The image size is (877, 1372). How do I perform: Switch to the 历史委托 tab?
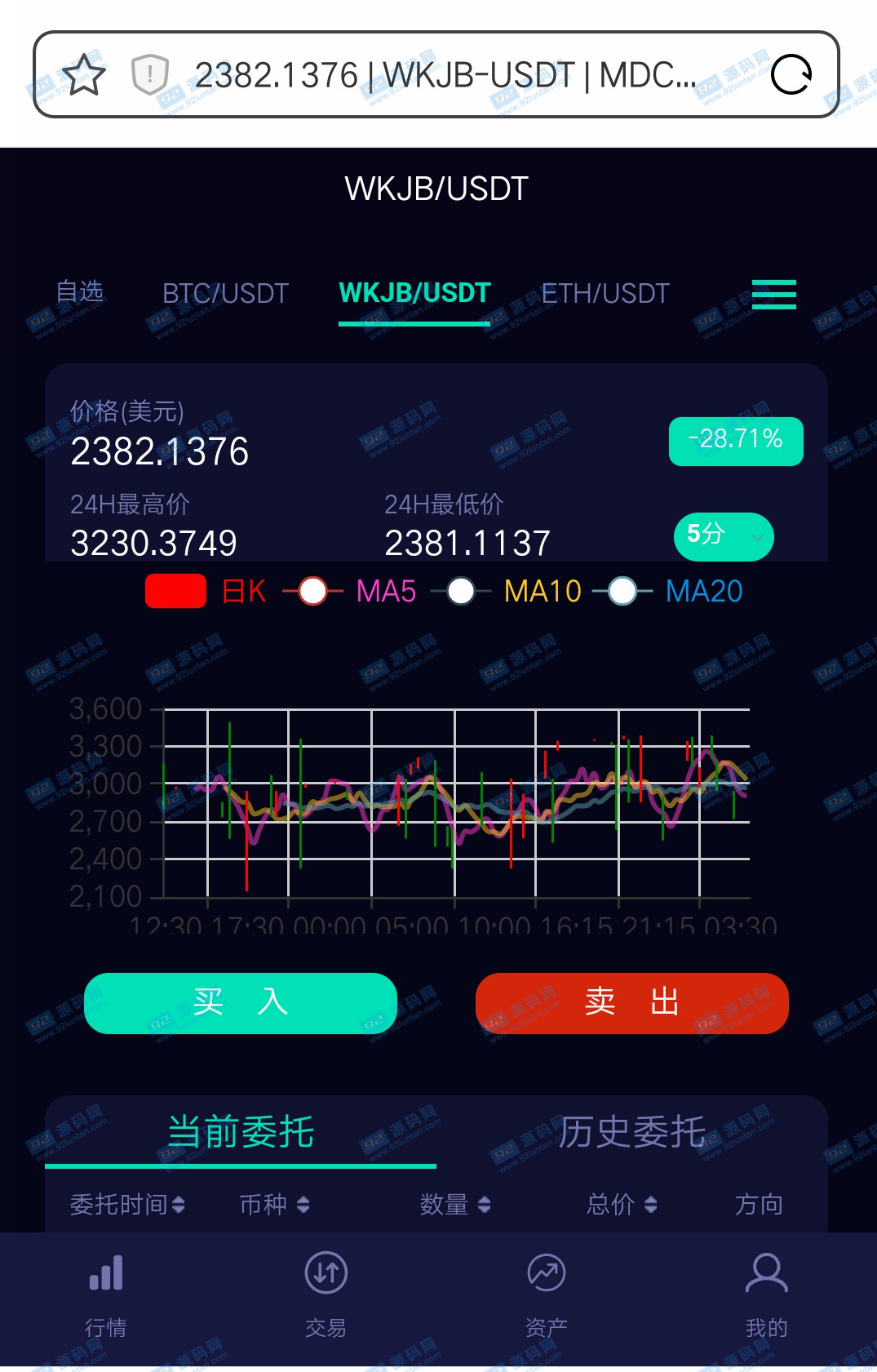coord(631,1132)
